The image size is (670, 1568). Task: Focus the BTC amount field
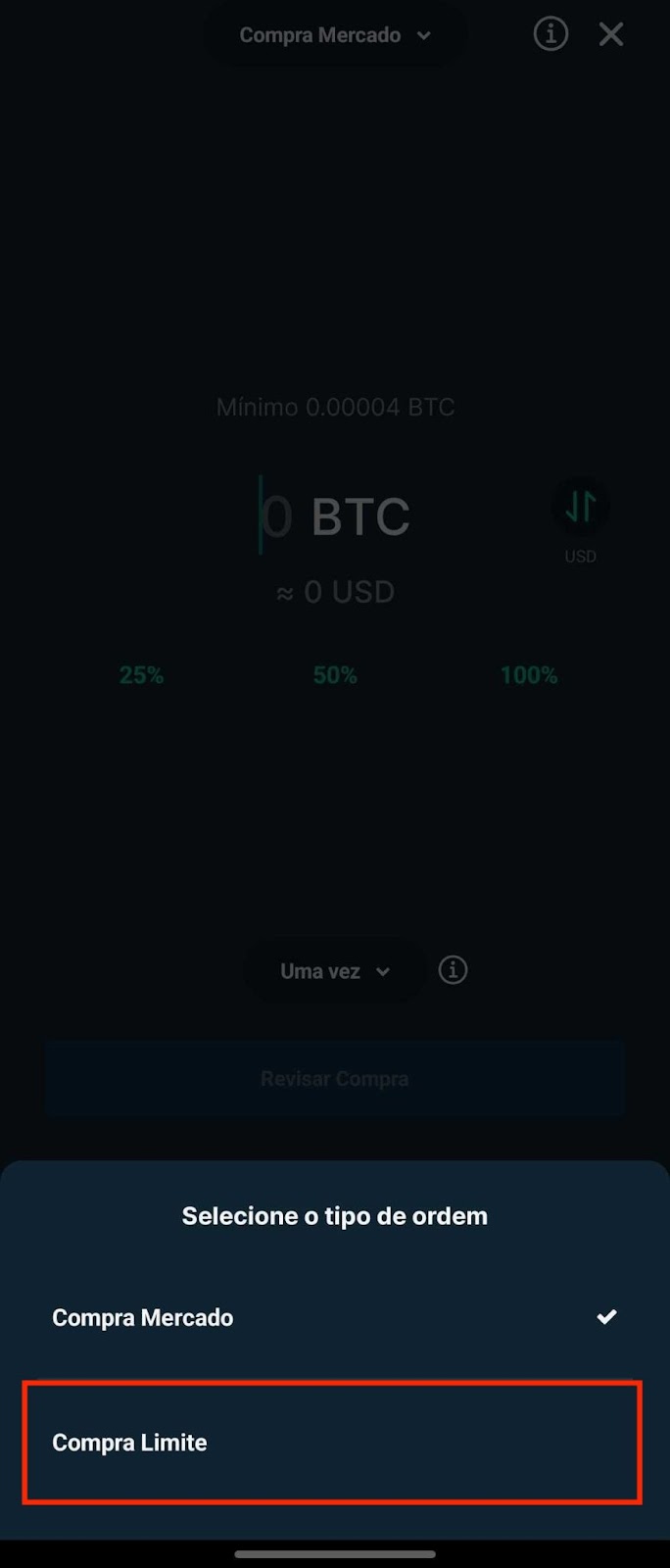[333, 515]
